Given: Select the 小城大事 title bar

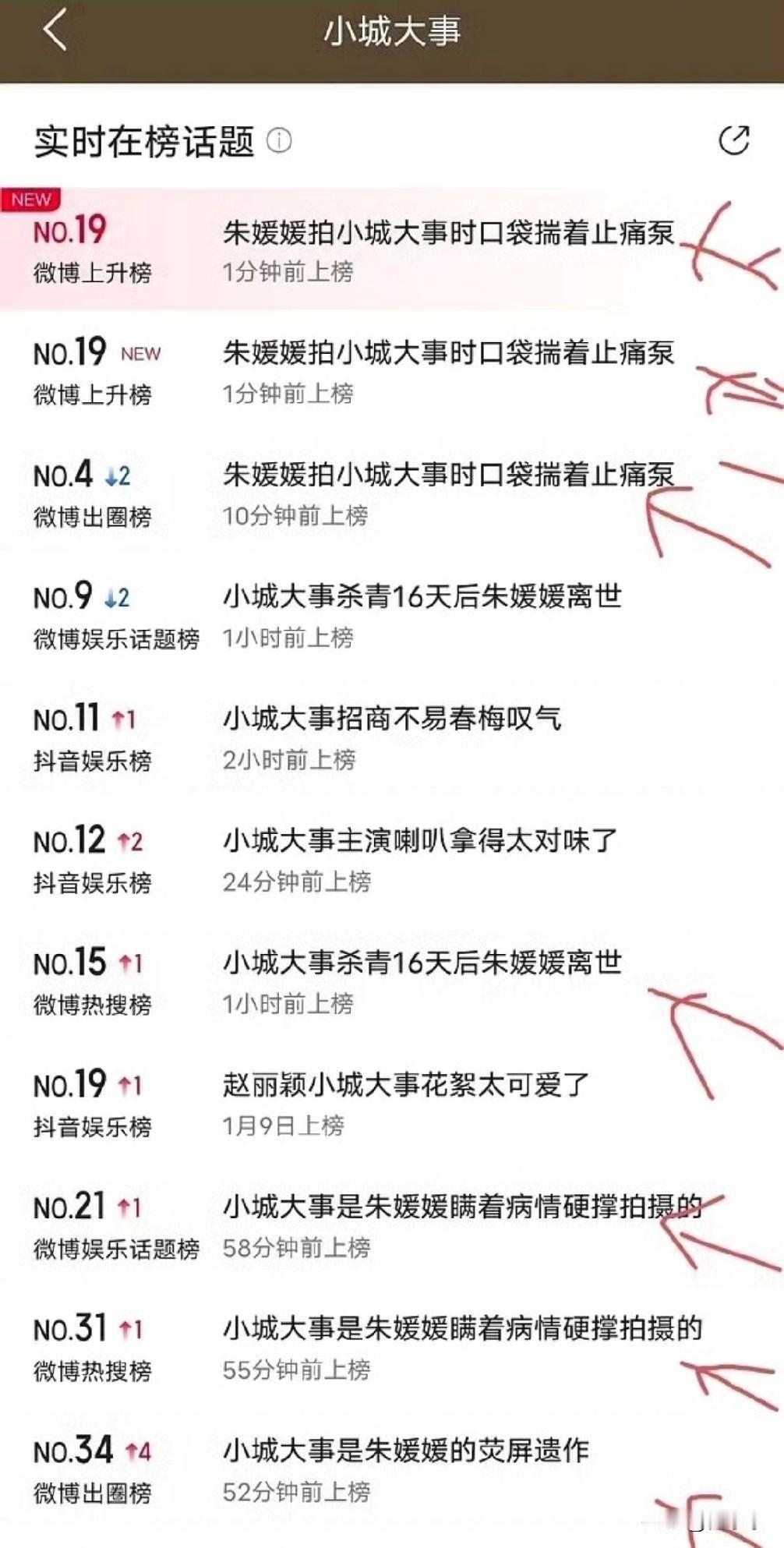Looking at the screenshot, I should (392, 31).
